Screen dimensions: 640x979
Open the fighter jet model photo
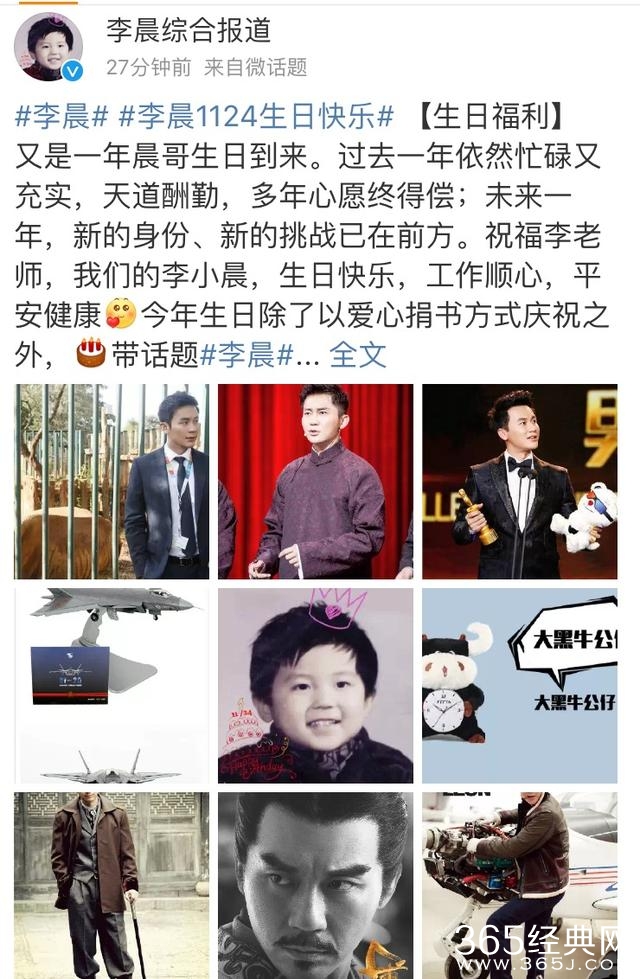[x=112, y=686]
